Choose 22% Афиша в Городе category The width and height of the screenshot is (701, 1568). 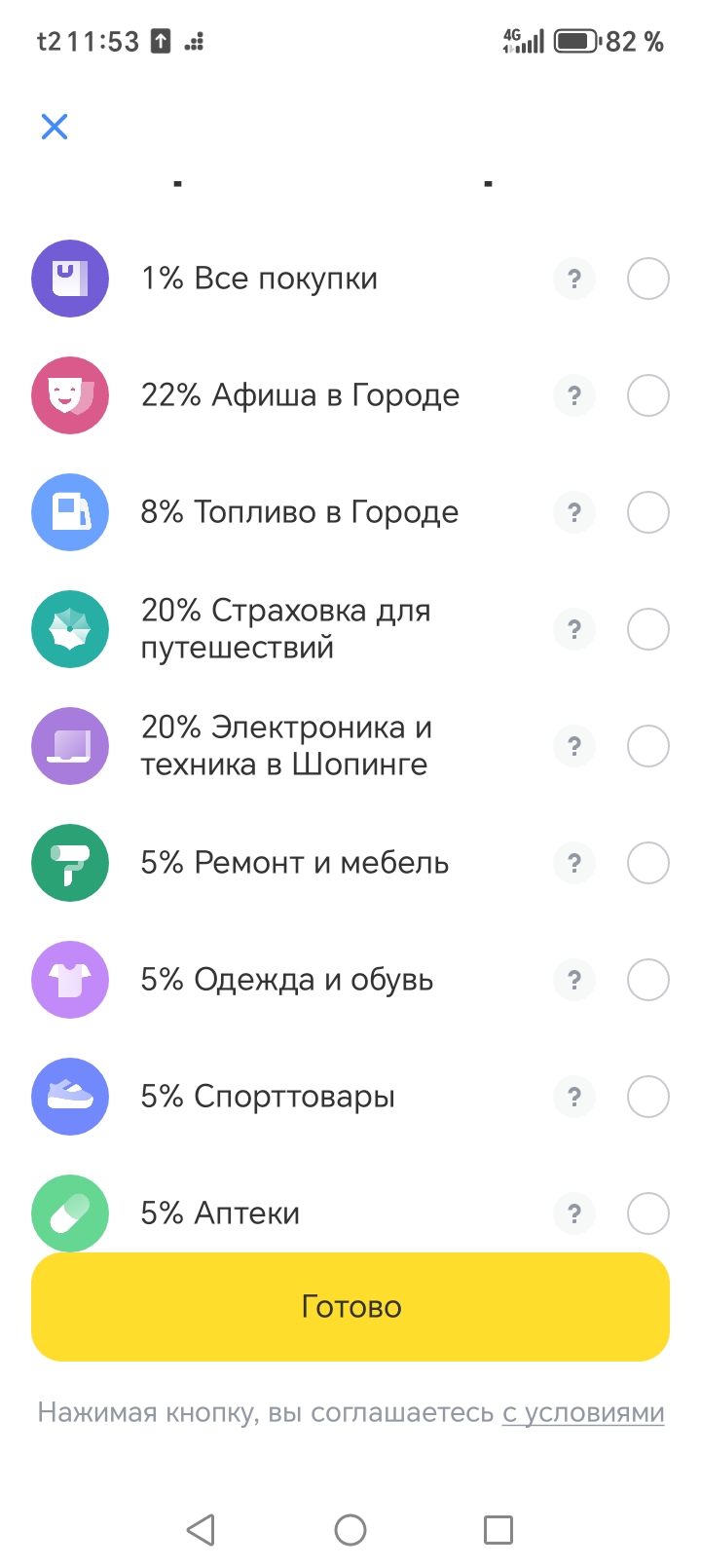(x=647, y=395)
